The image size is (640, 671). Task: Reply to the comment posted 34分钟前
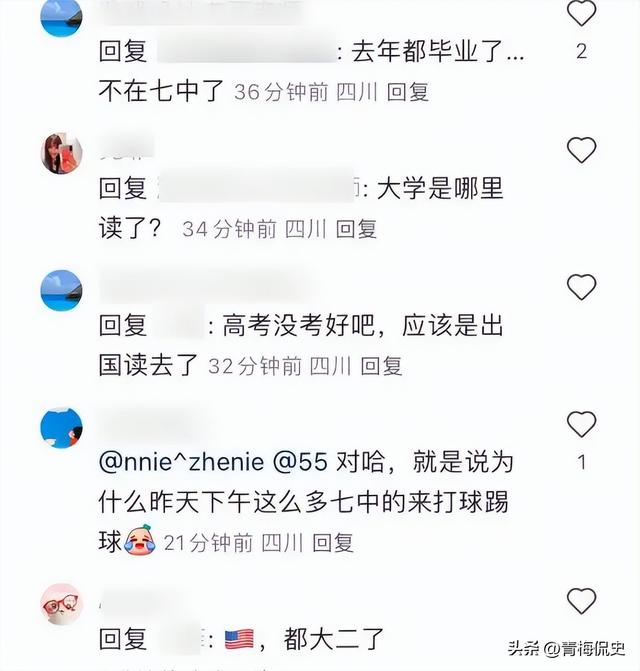pos(355,230)
